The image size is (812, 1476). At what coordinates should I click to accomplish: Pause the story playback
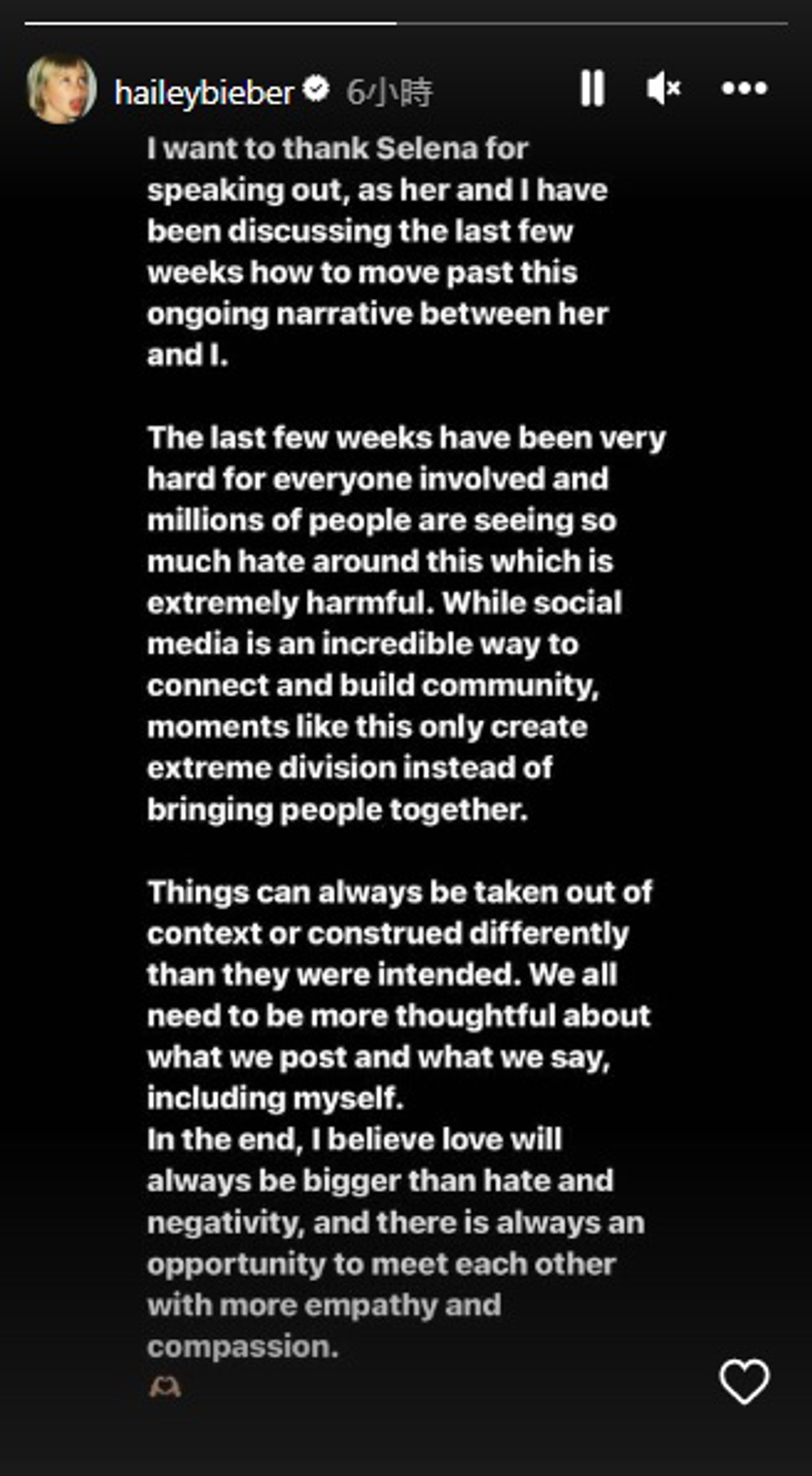point(592,88)
